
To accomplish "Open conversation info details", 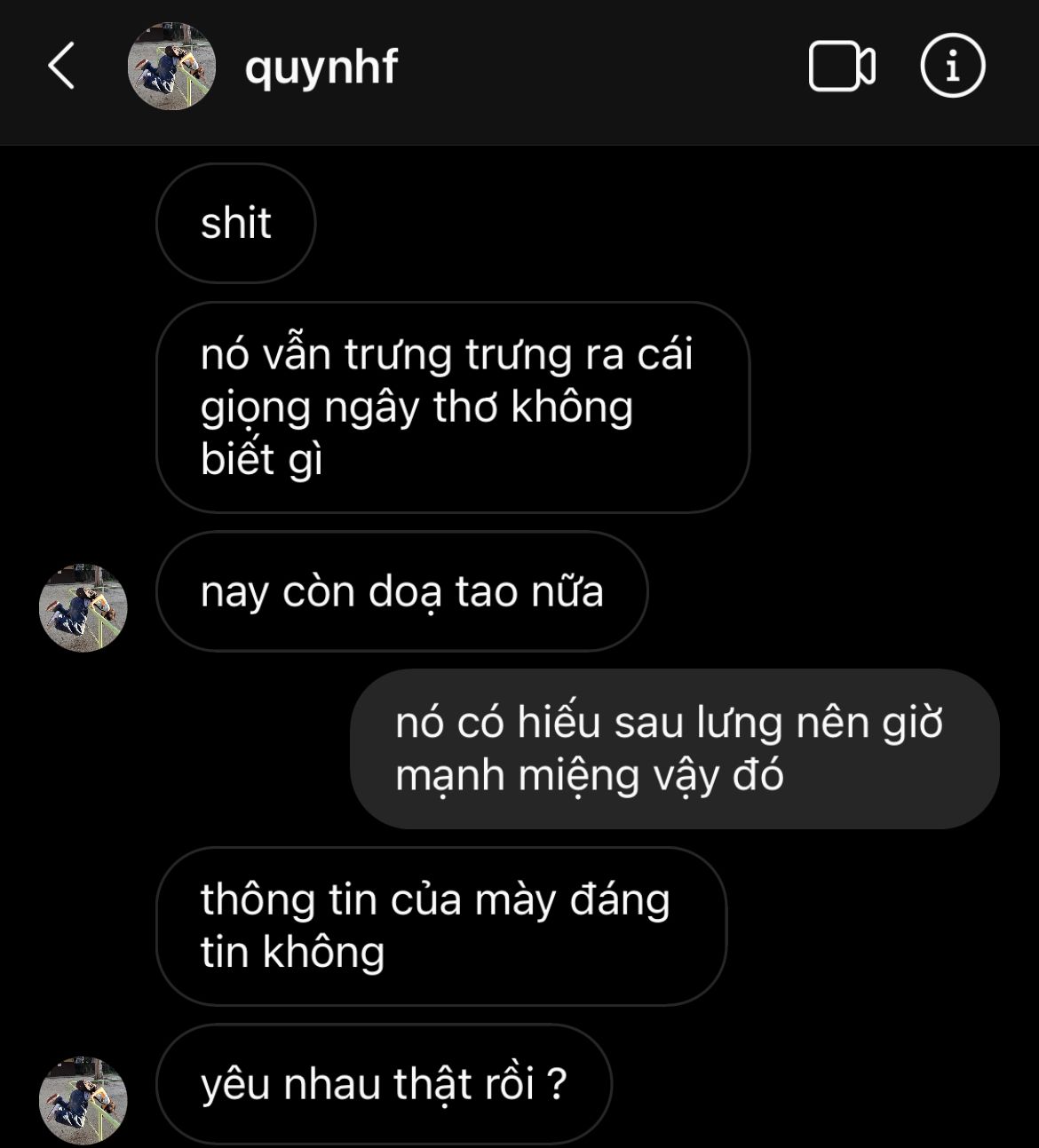I will pos(953,67).
